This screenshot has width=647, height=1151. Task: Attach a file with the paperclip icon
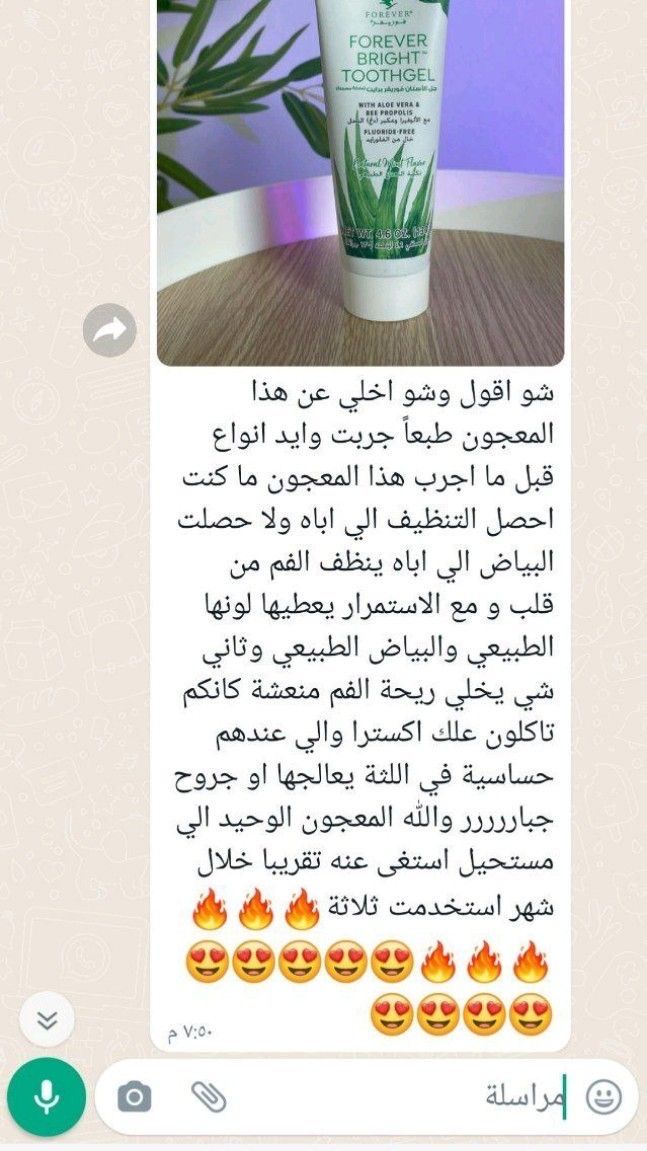[208, 1097]
